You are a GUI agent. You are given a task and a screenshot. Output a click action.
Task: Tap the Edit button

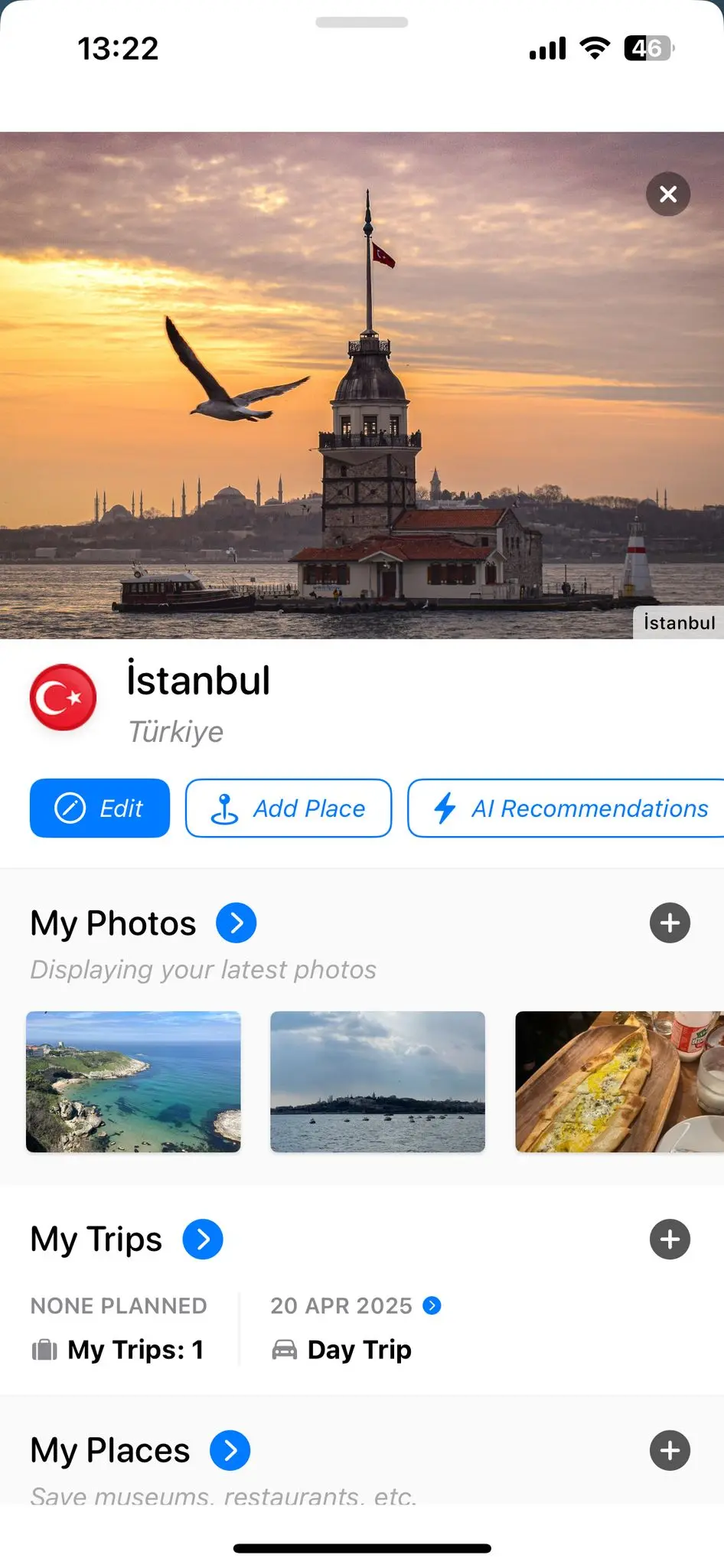click(99, 808)
